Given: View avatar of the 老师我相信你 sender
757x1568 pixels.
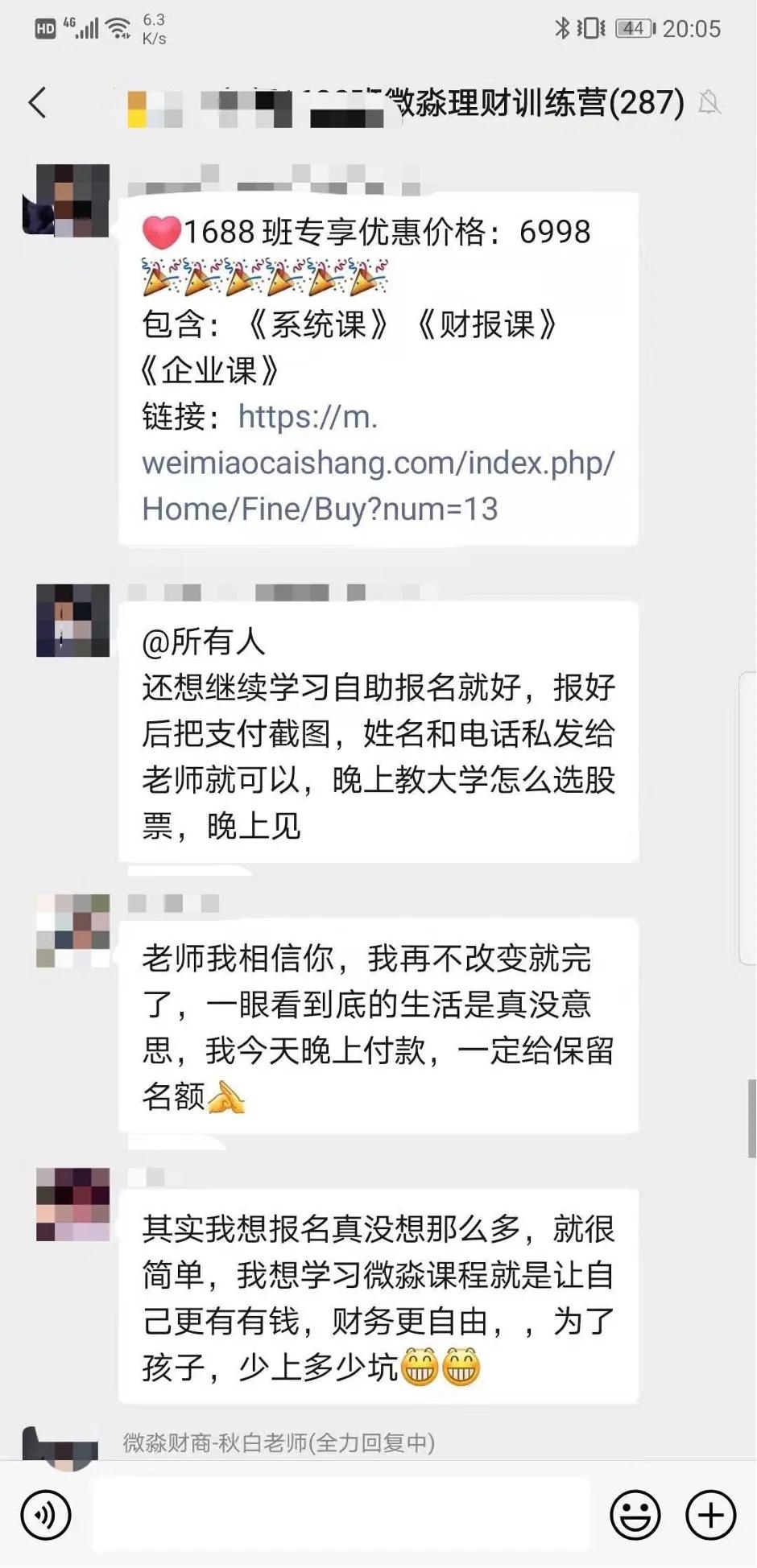Looking at the screenshot, I should click(x=72, y=930).
